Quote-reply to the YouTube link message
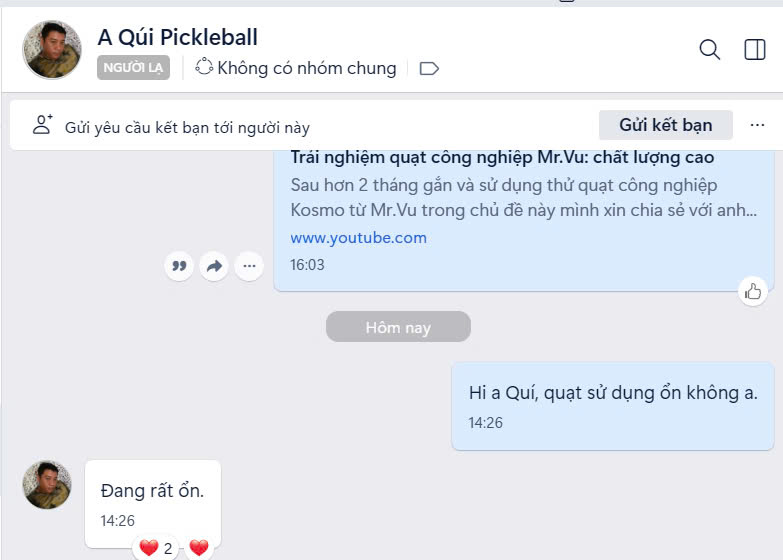 [x=179, y=266]
